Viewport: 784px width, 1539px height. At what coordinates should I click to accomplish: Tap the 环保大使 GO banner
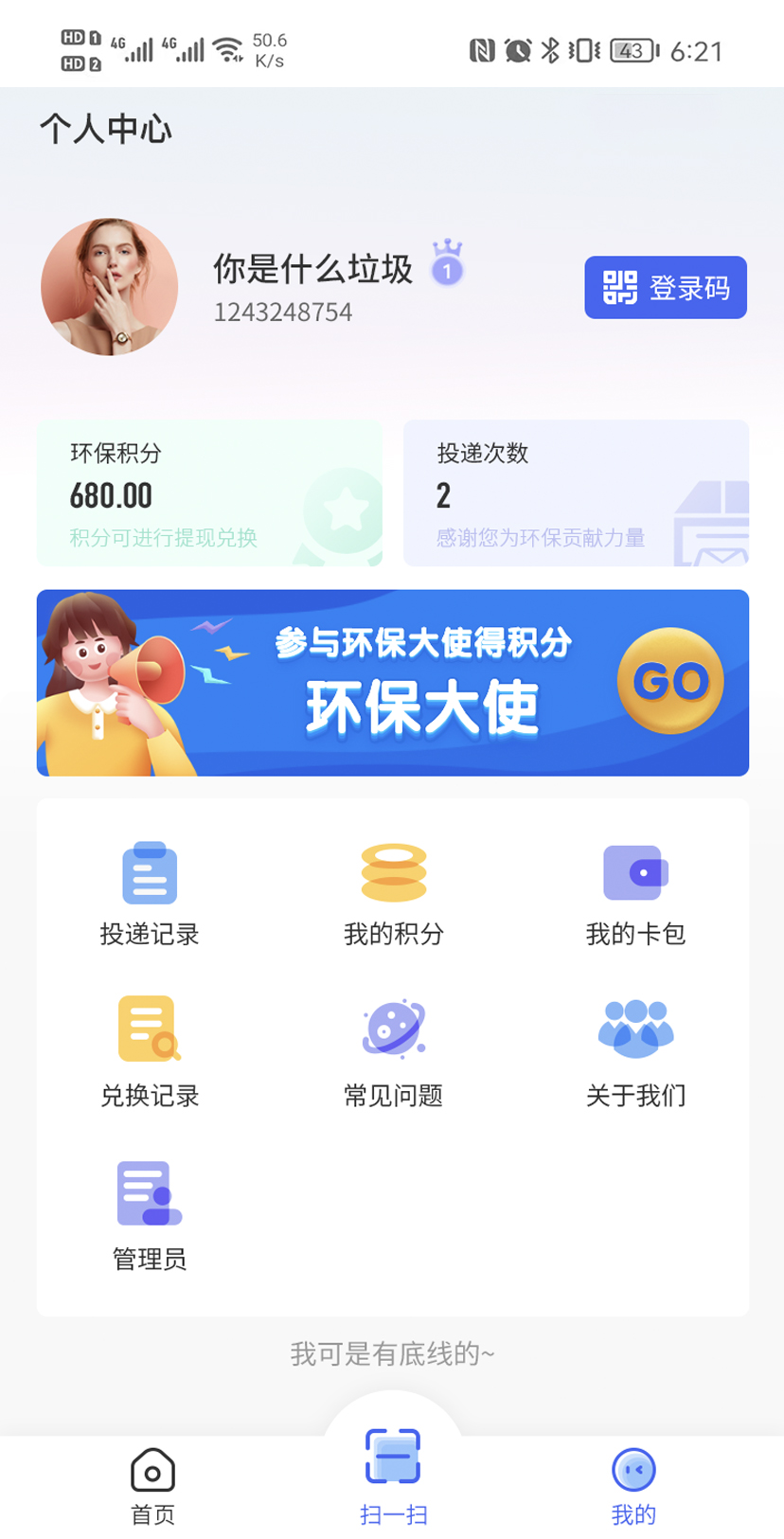392,683
